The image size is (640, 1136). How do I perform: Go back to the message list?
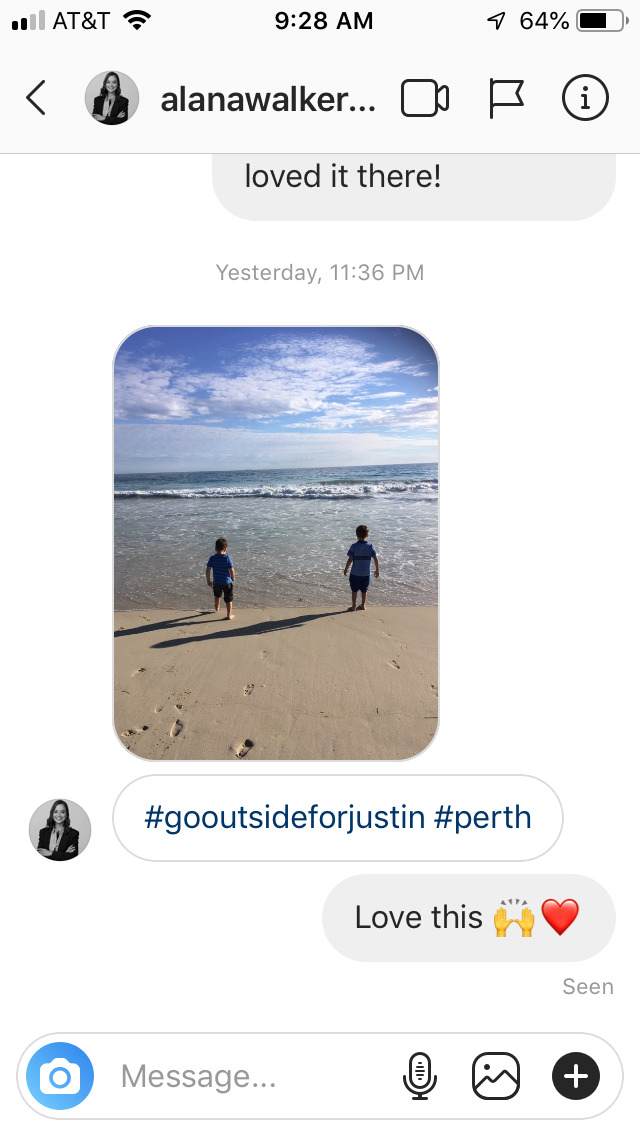click(36, 98)
